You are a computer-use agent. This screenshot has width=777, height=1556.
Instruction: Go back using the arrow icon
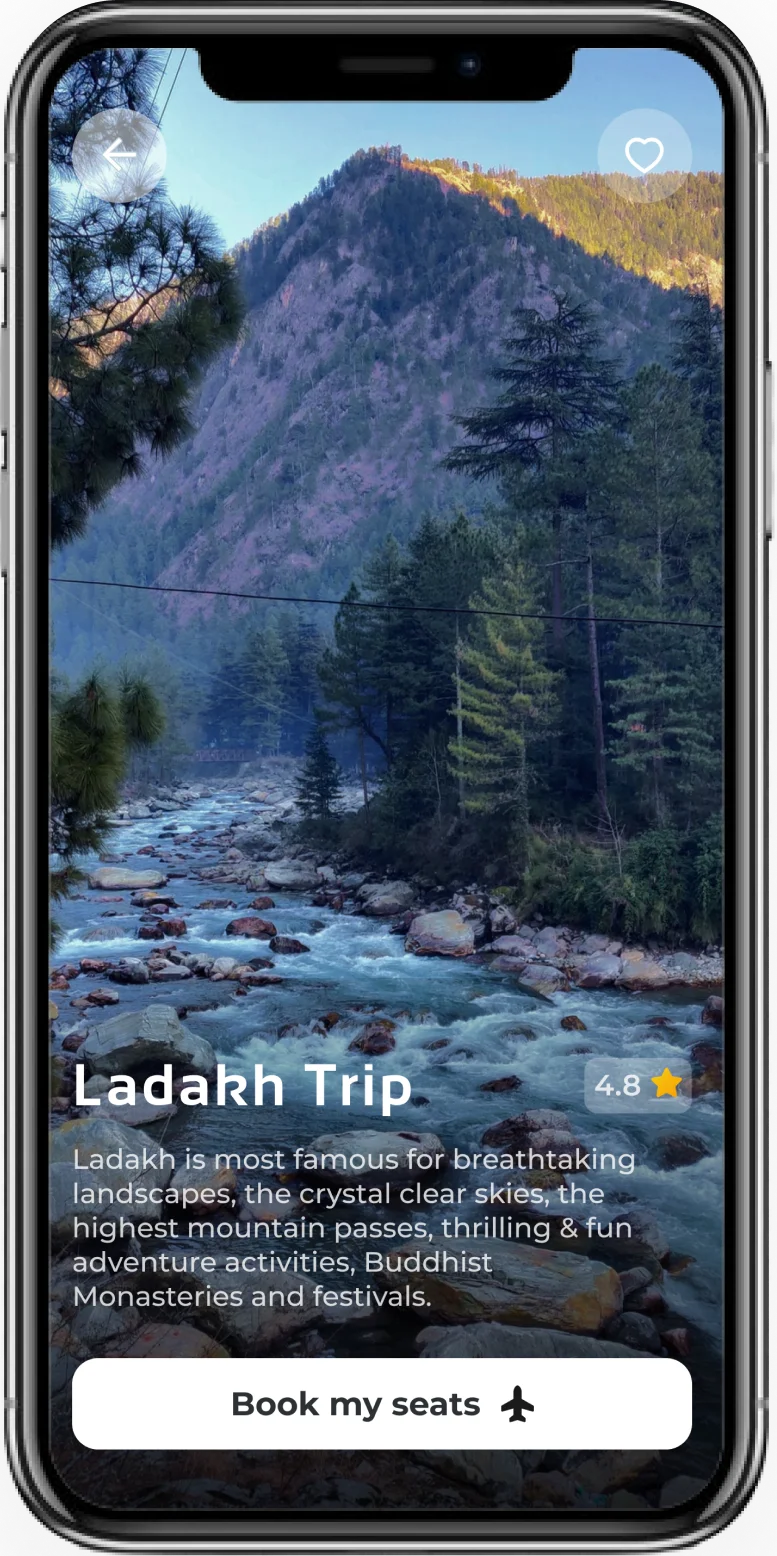(119, 155)
